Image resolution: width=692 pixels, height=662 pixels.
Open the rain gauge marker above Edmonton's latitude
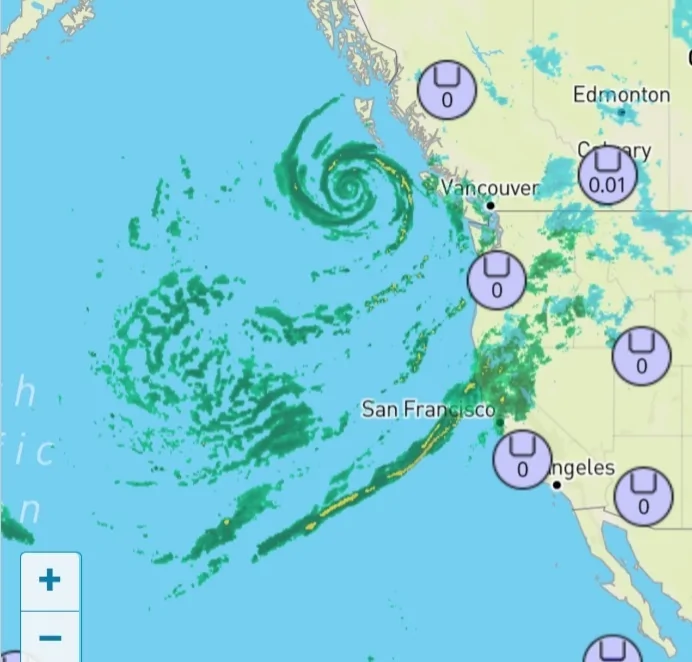pos(446,89)
